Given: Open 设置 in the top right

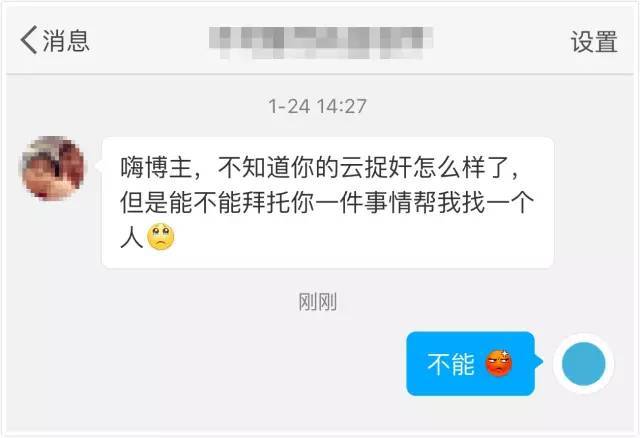Looking at the screenshot, I should 593,42.
